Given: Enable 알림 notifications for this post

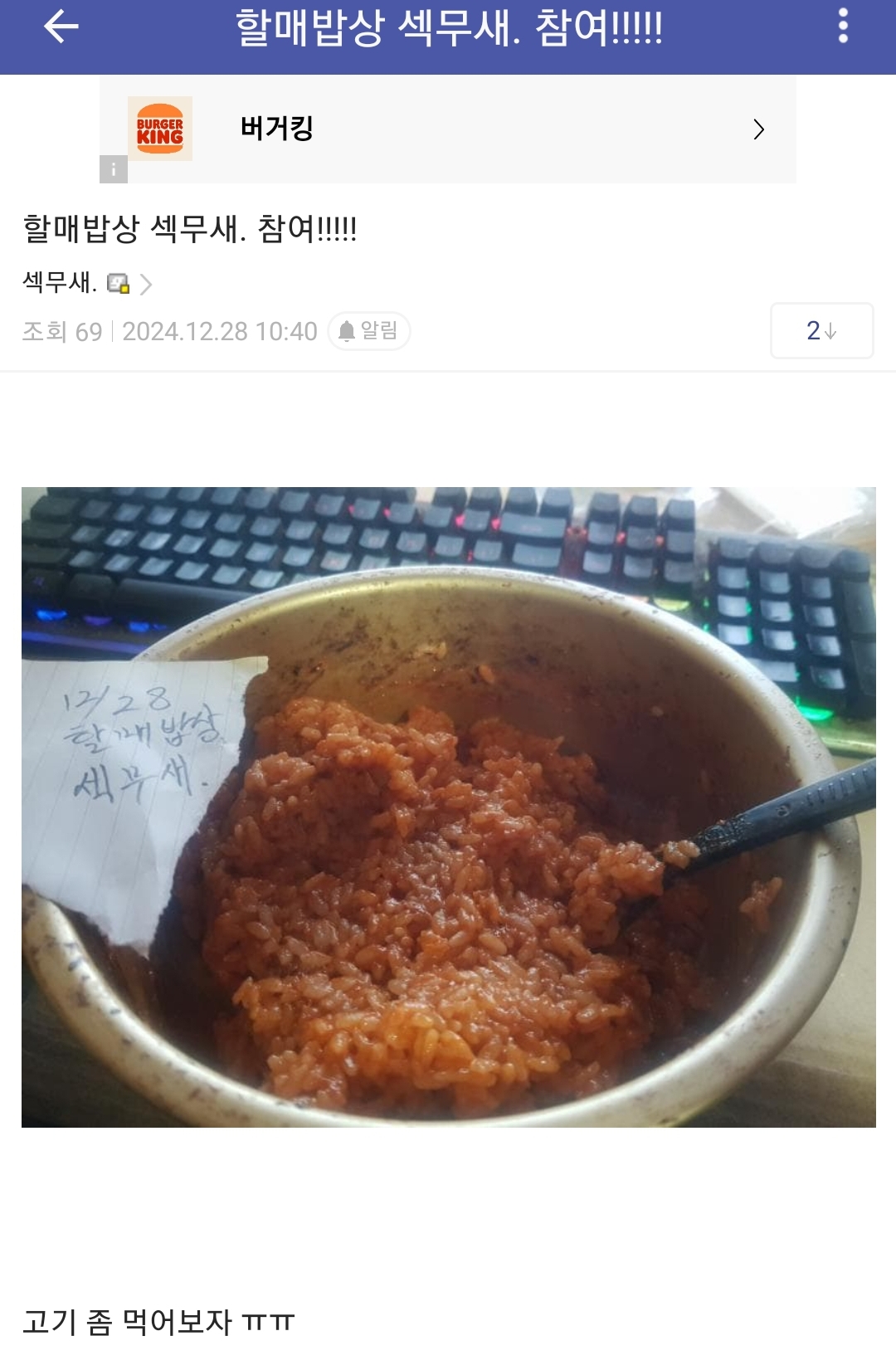Looking at the screenshot, I should [x=369, y=331].
